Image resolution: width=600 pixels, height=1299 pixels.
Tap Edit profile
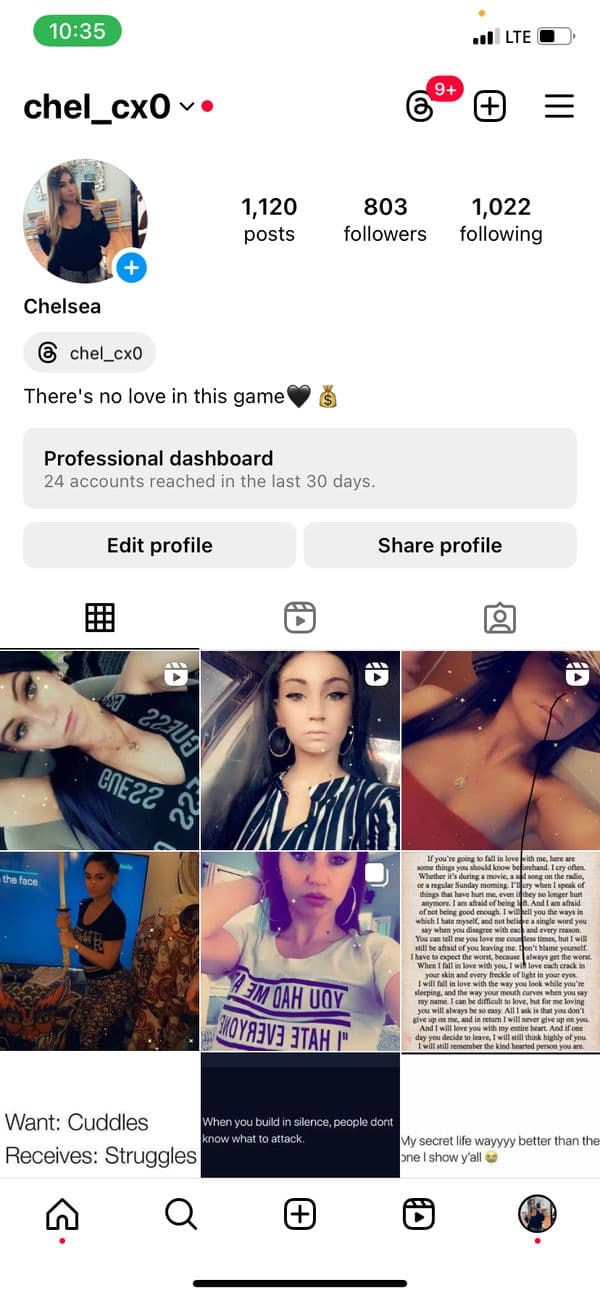point(160,545)
